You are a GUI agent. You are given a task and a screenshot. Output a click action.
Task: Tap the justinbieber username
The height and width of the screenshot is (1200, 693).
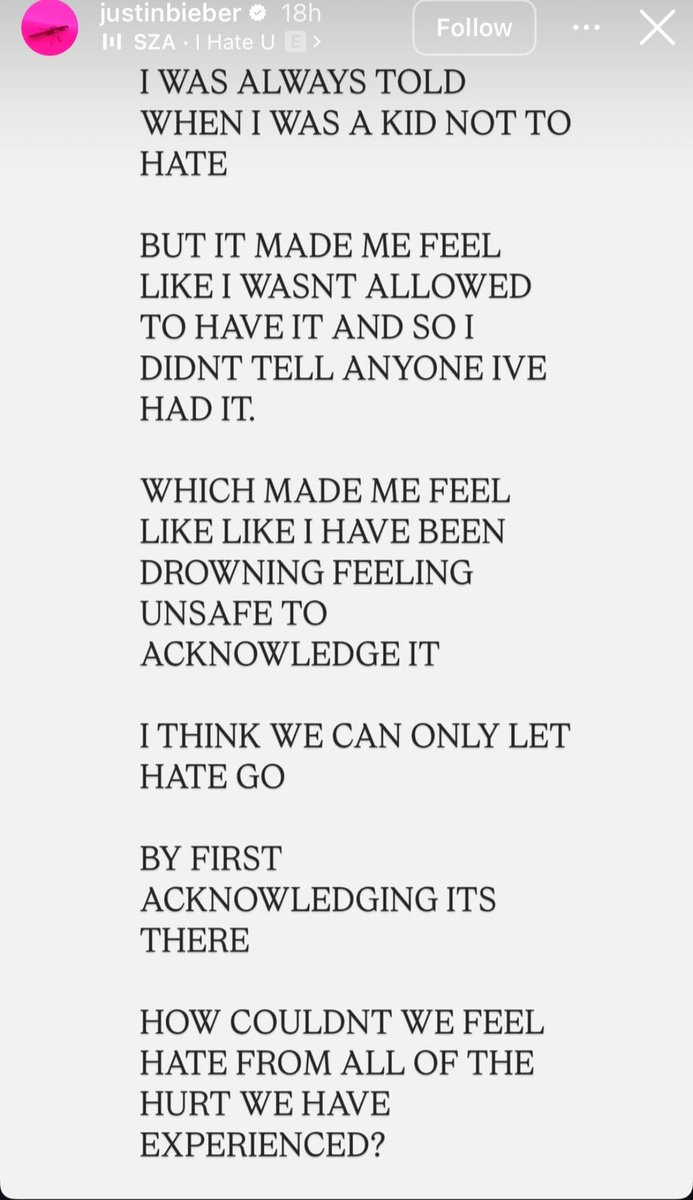click(x=170, y=13)
